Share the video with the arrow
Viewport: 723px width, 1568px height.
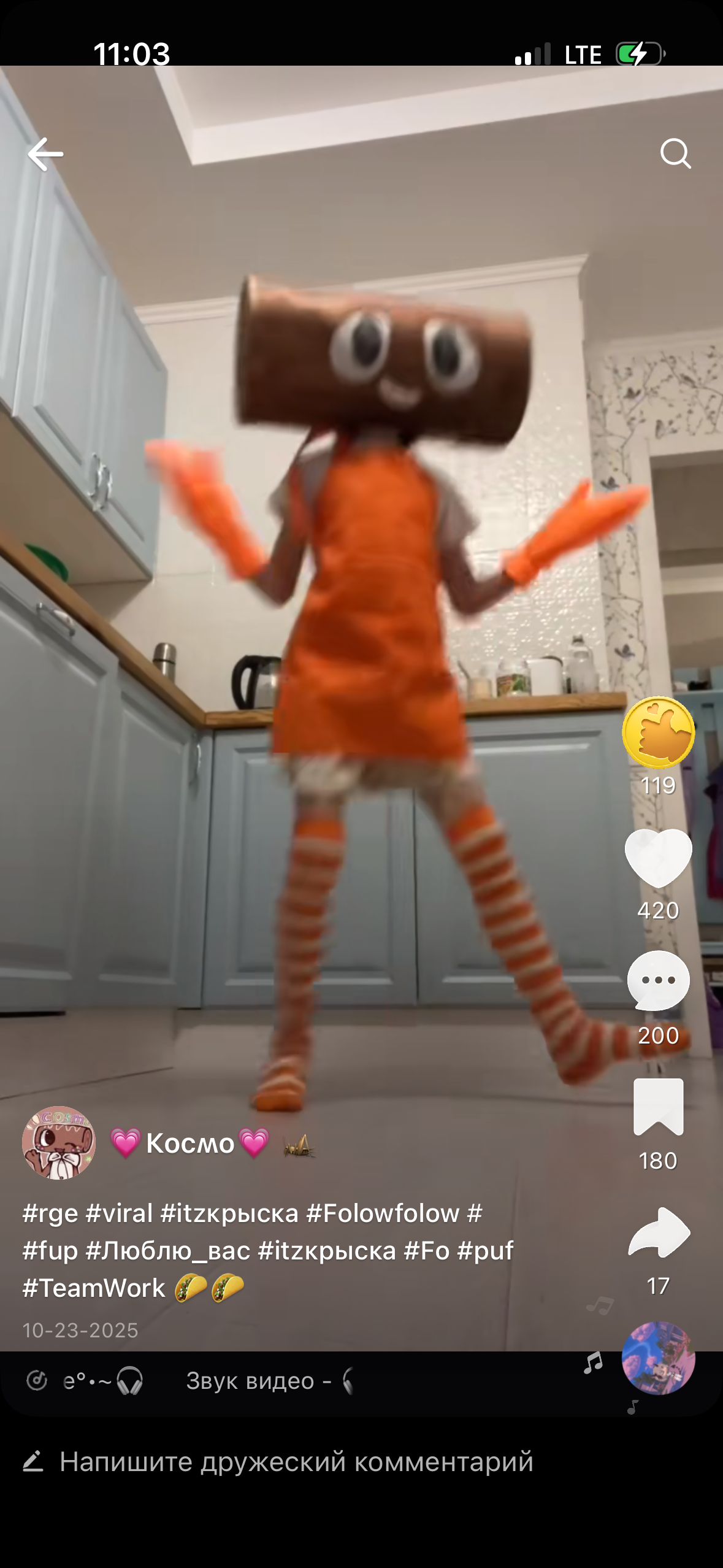point(659,1232)
